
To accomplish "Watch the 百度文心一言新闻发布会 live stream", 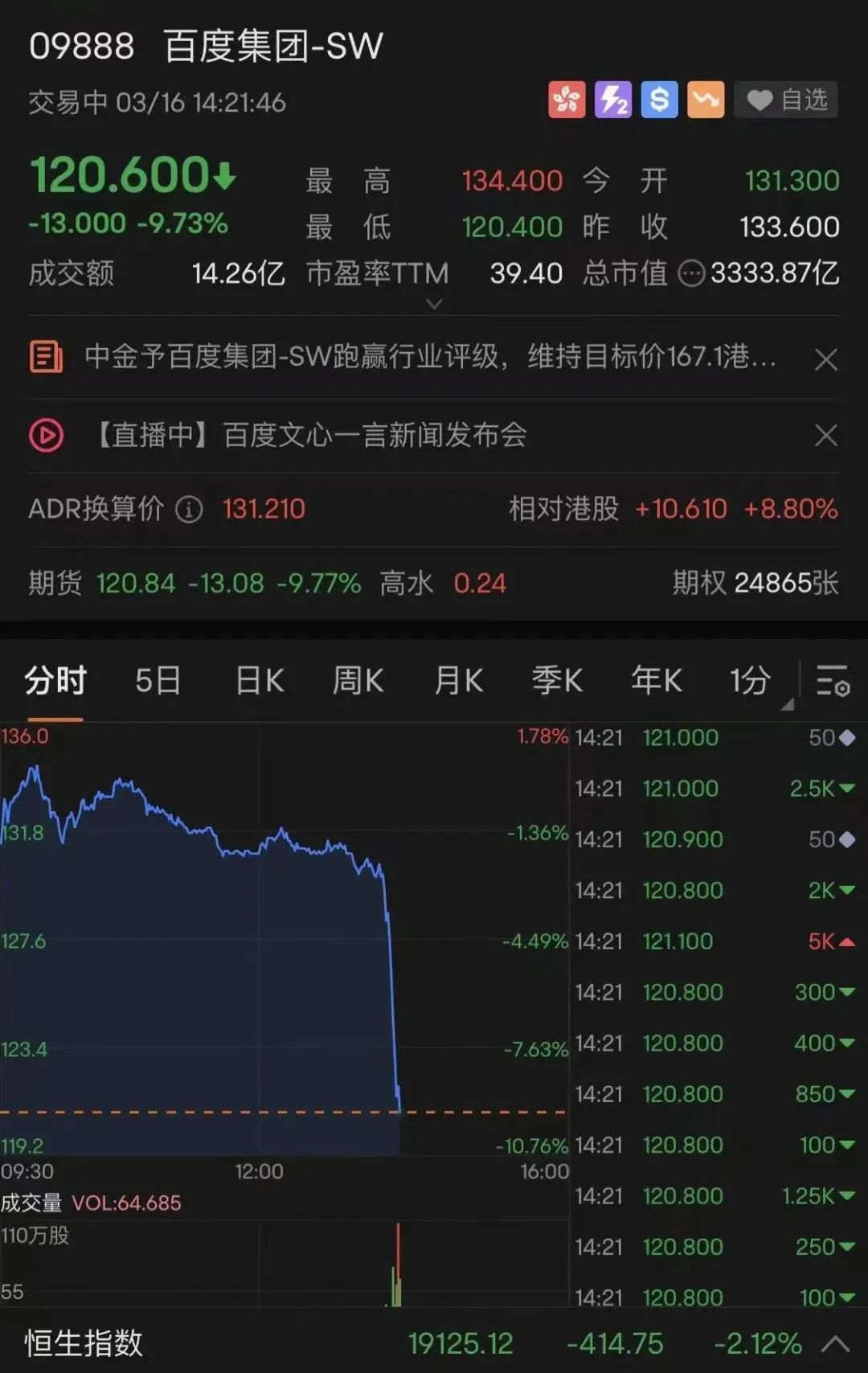I will [x=310, y=436].
